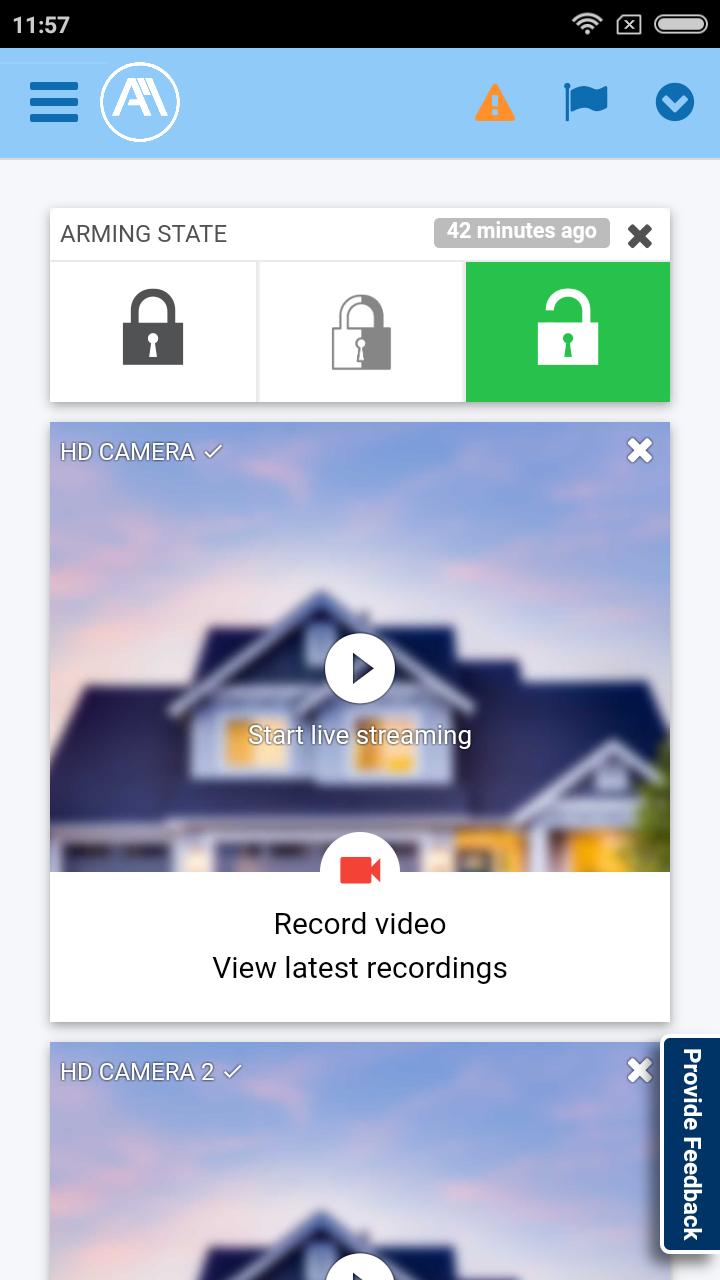Close the HD Camera 2 card

(640, 1071)
